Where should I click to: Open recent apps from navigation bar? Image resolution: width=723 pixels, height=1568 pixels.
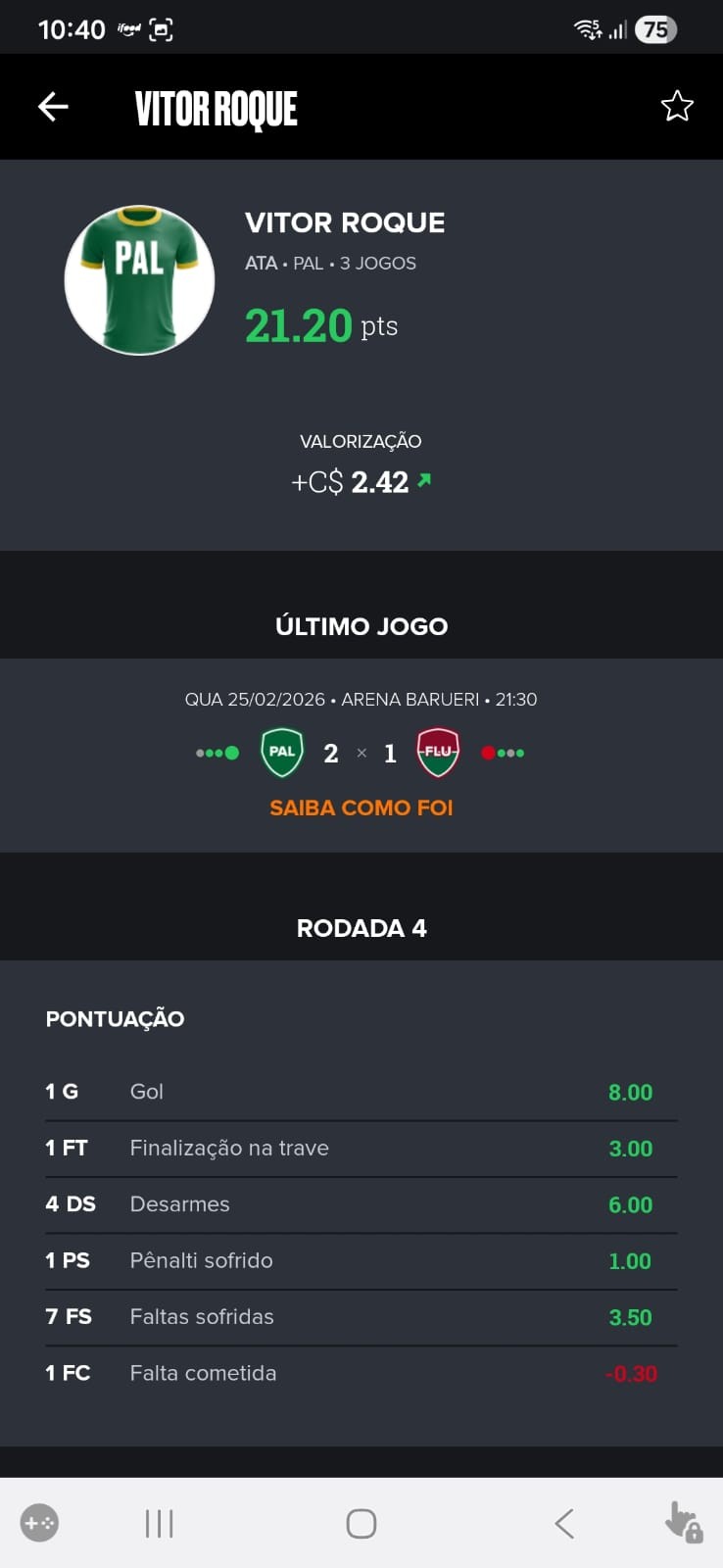pos(158,1523)
